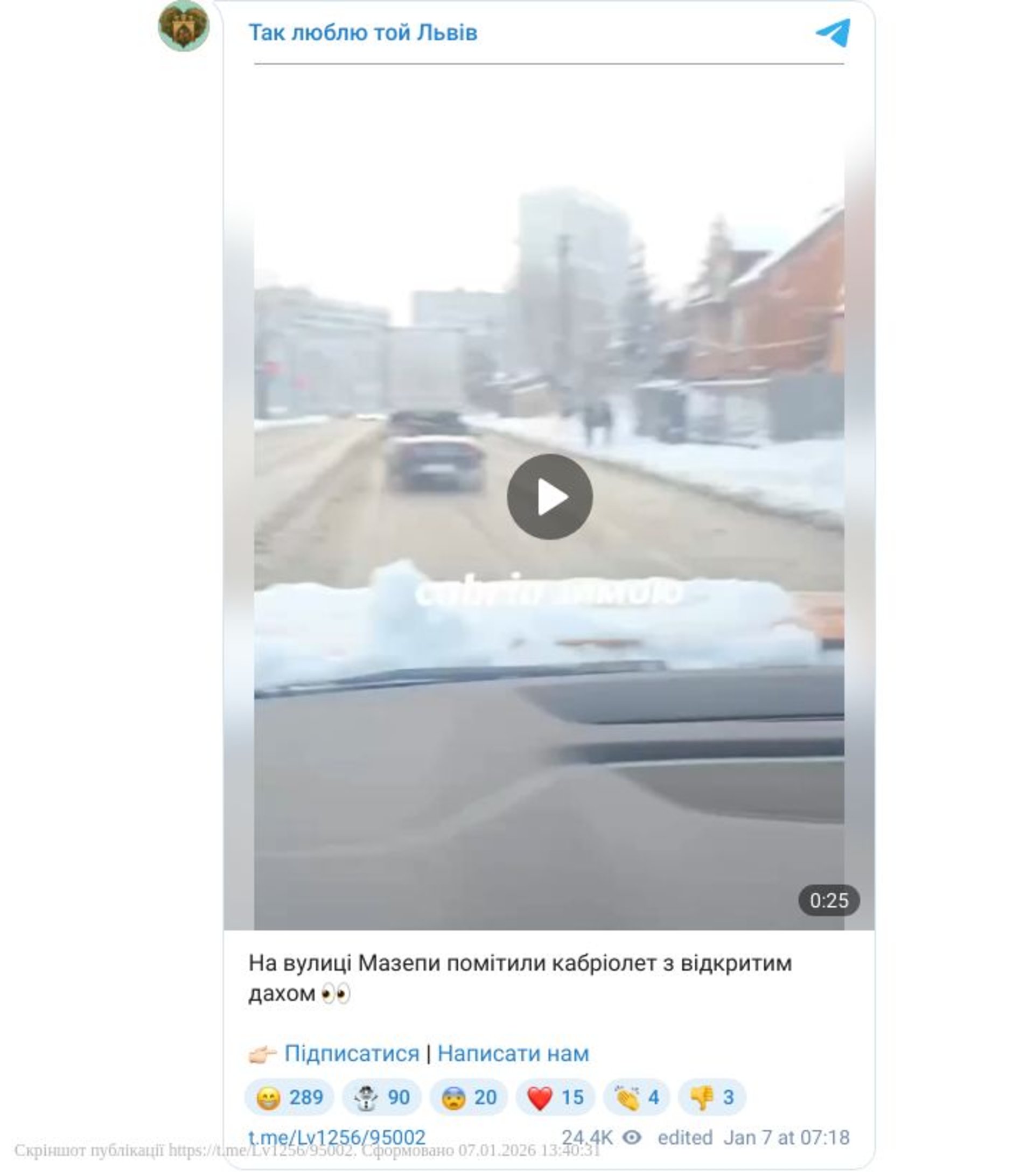Open the Jan 7 at 07:18 timestamp
Image resolution: width=1034 pixels, height=1176 pixels.
tap(785, 1137)
